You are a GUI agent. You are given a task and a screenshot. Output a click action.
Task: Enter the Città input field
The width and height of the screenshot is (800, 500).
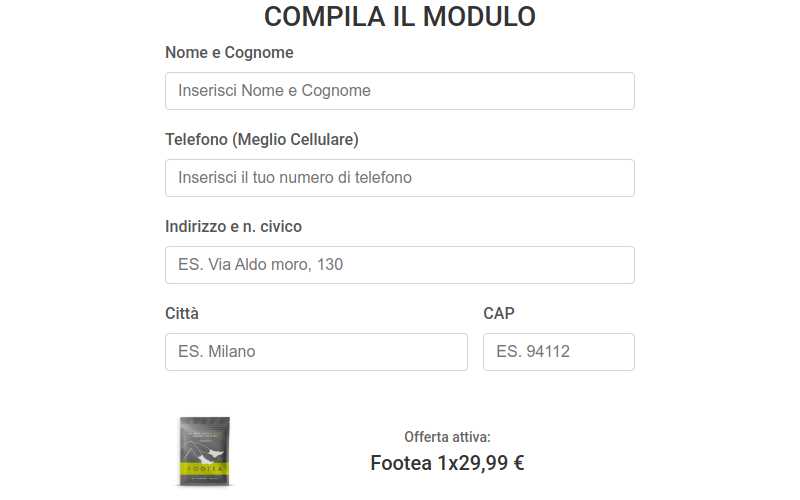click(x=316, y=352)
